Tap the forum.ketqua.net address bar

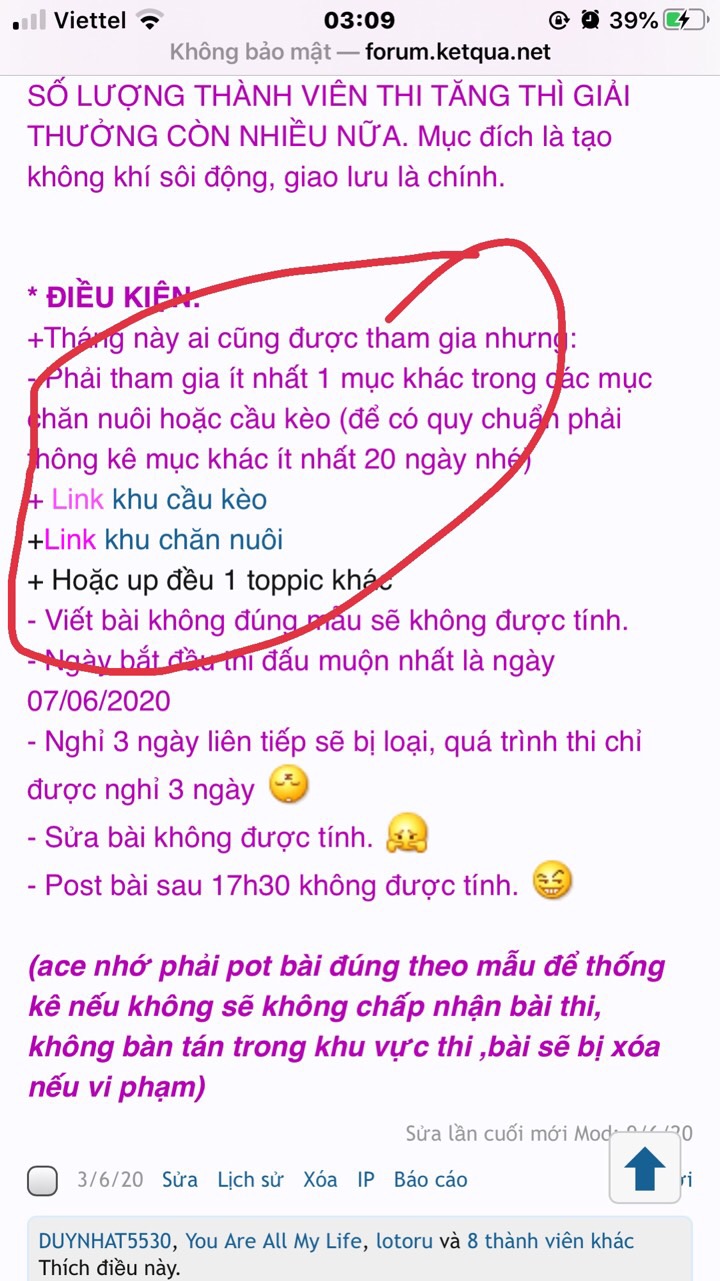(360, 52)
